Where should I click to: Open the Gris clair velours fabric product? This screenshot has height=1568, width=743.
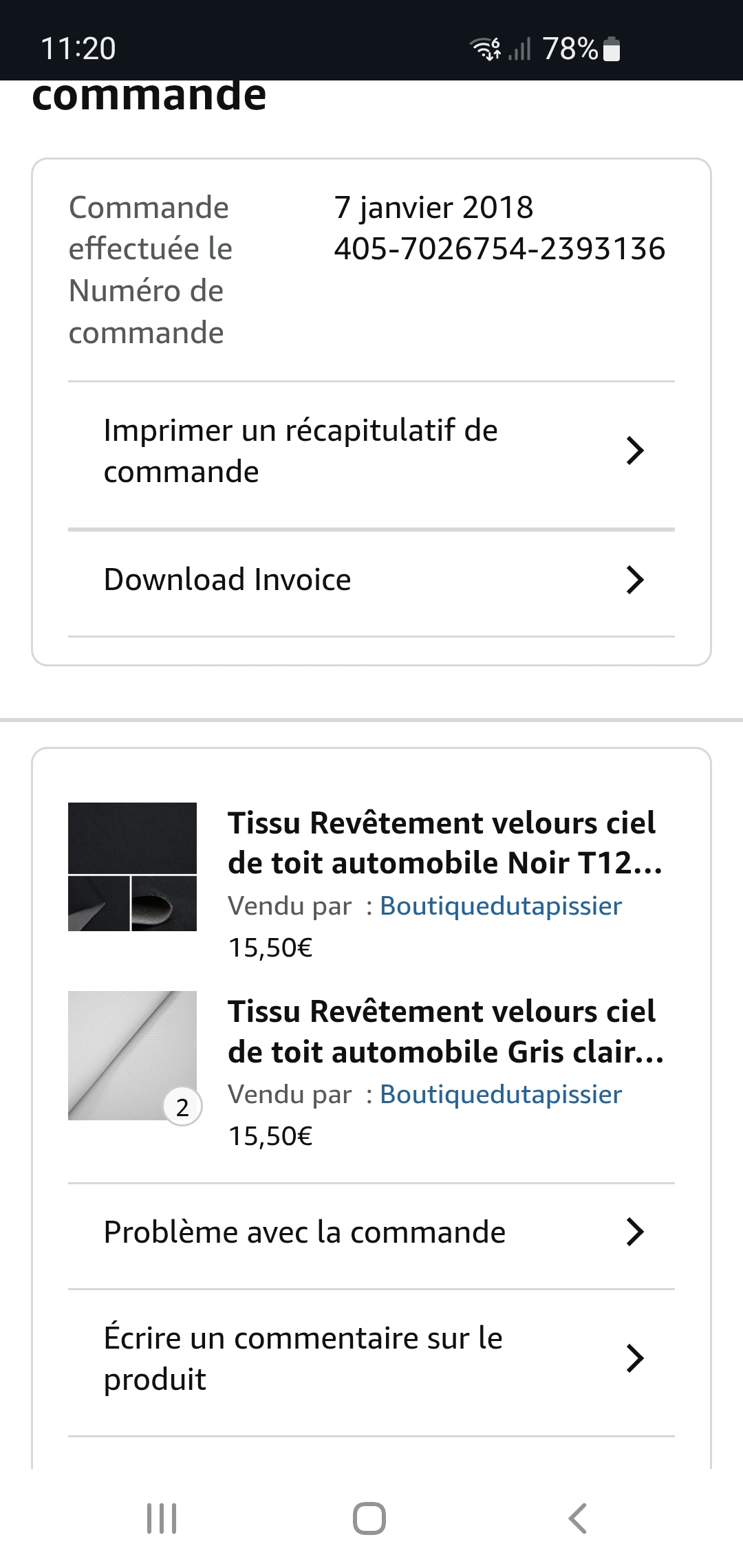coord(444,1032)
